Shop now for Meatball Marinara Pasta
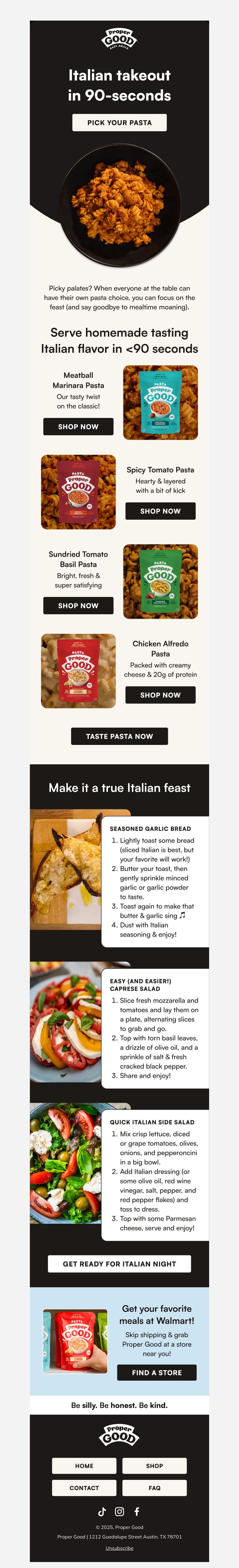The width and height of the screenshot is (239, 1568). (78, 427)
